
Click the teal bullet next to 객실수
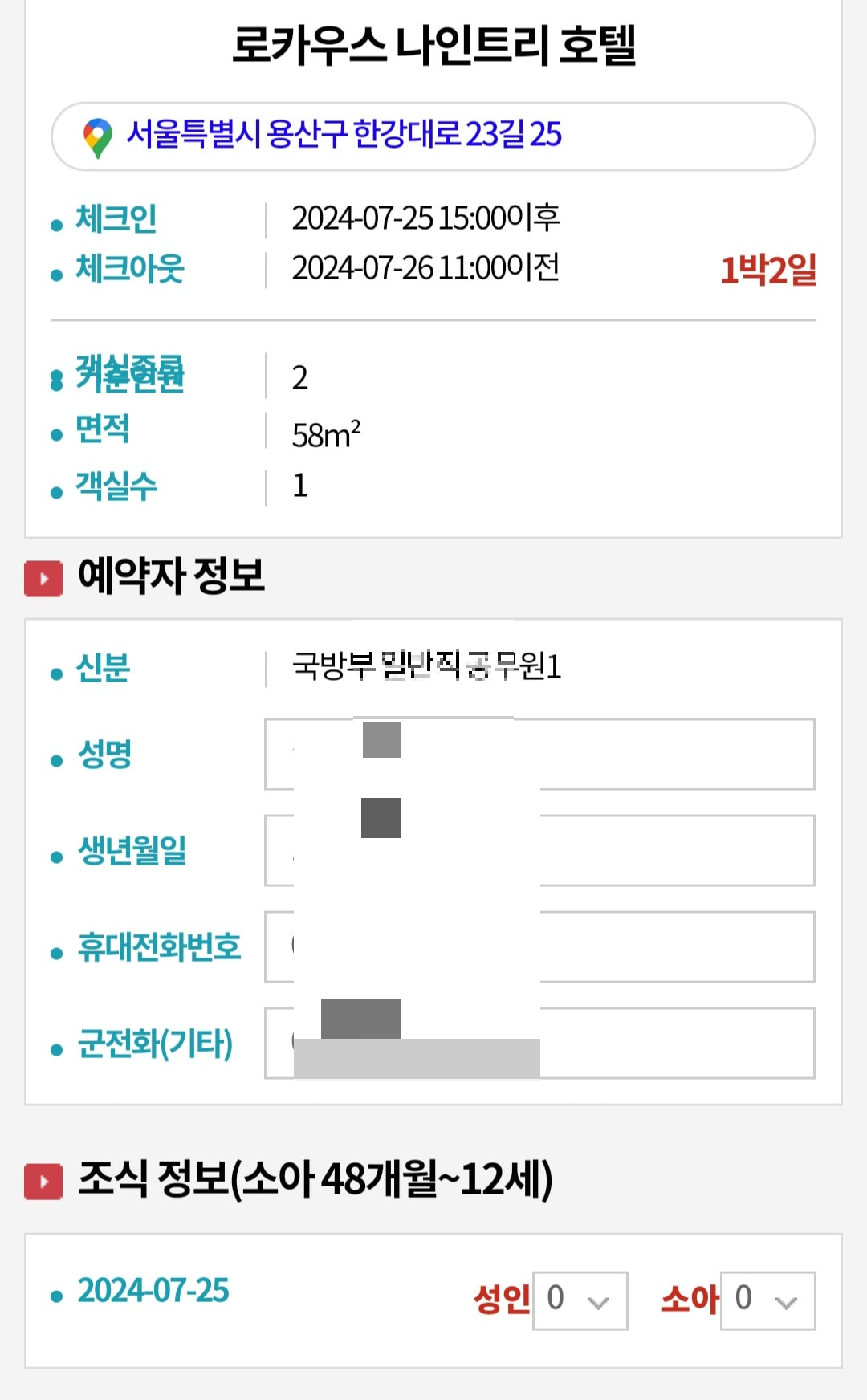click(x=55, y=488)
